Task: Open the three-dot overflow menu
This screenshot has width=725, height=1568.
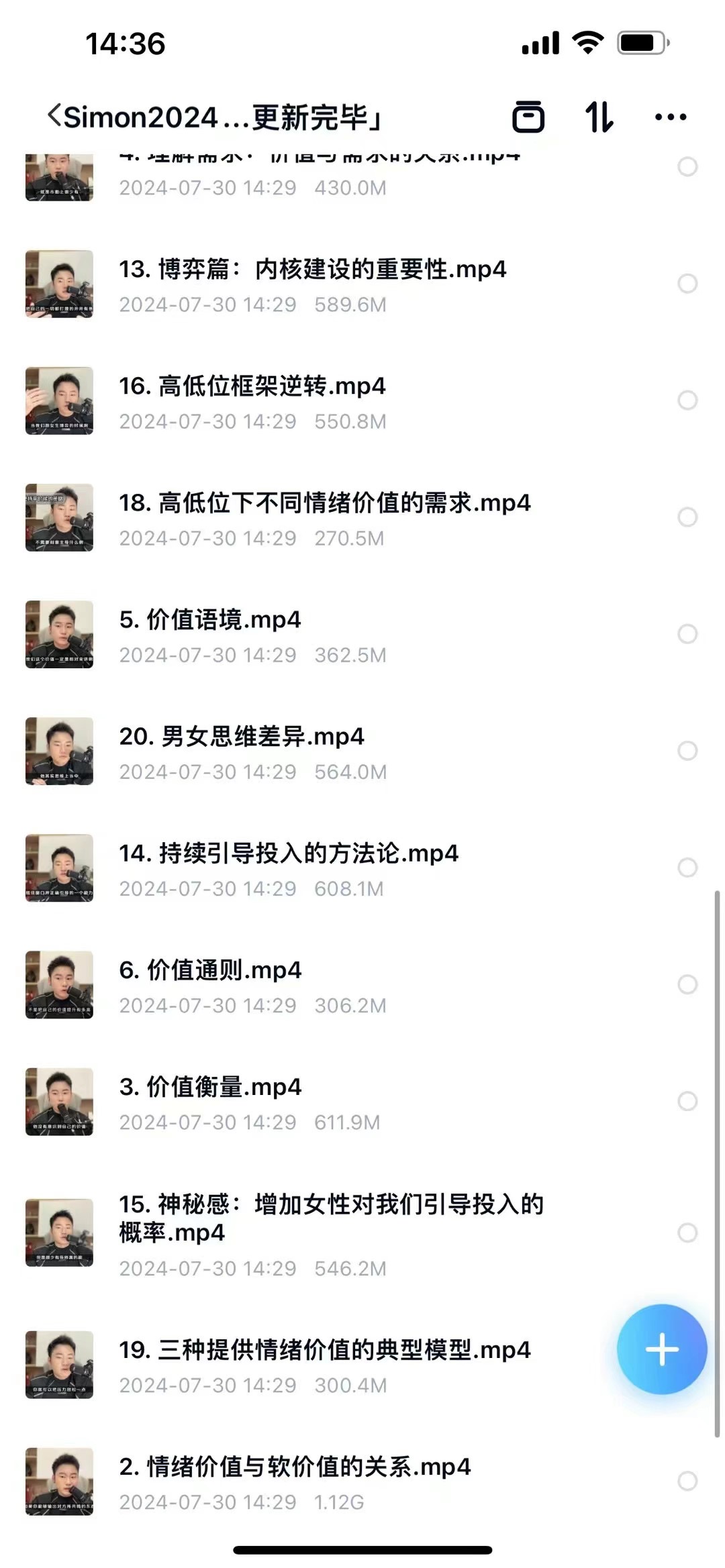Action: (670, 117)
